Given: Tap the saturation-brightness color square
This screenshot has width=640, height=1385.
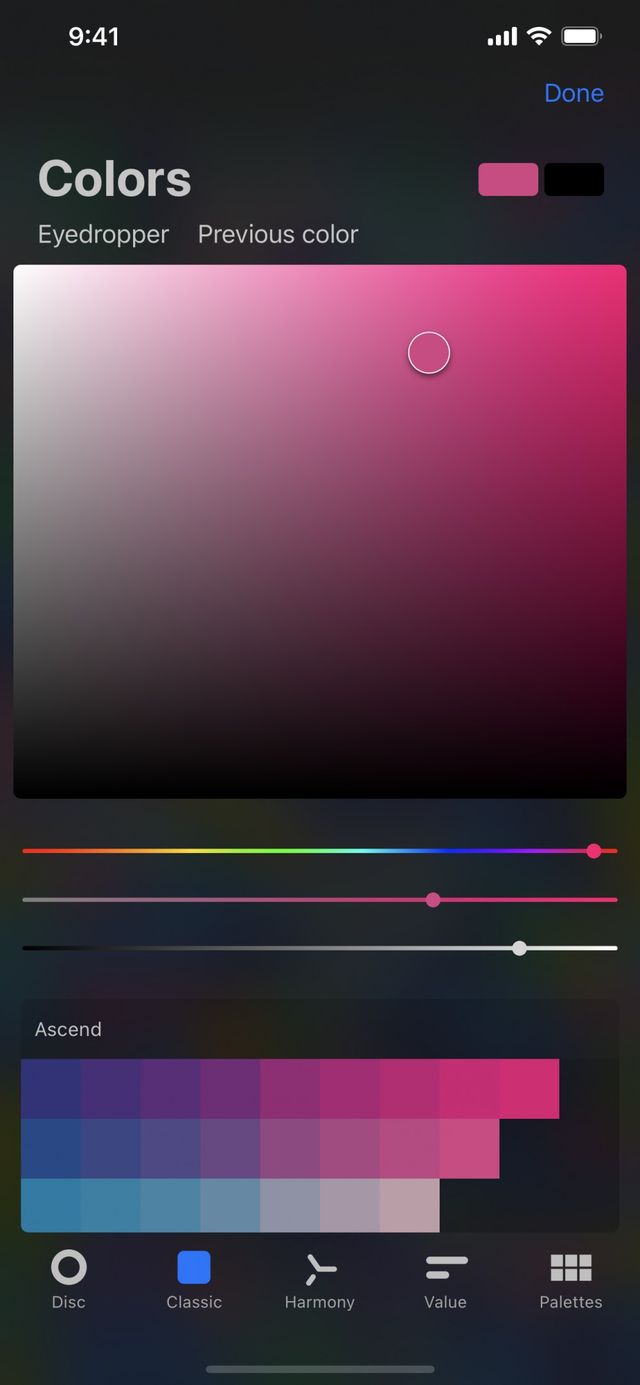Looking at the screenshot, I should [320, 531].
